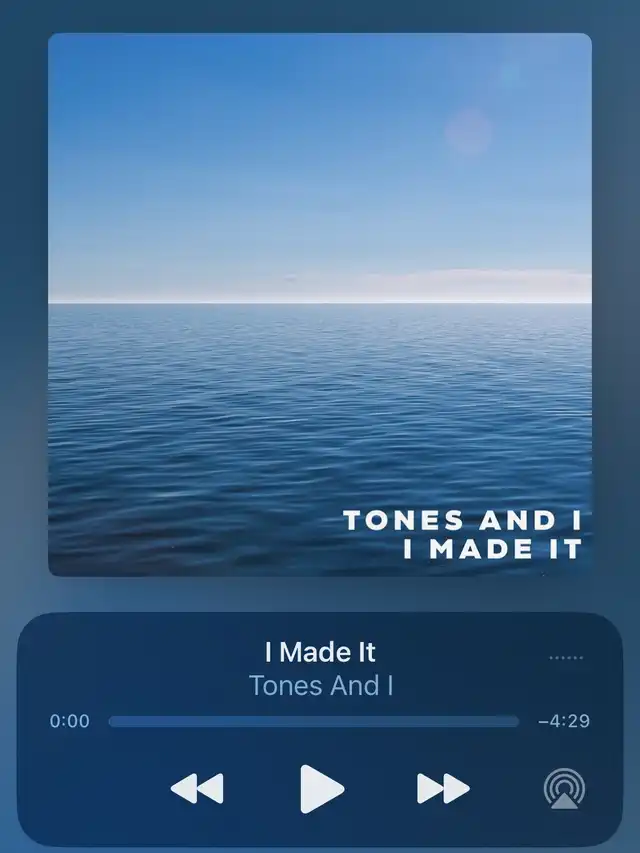Skip back to the previous track
The image size is (640, 853).
click(196, 789)
